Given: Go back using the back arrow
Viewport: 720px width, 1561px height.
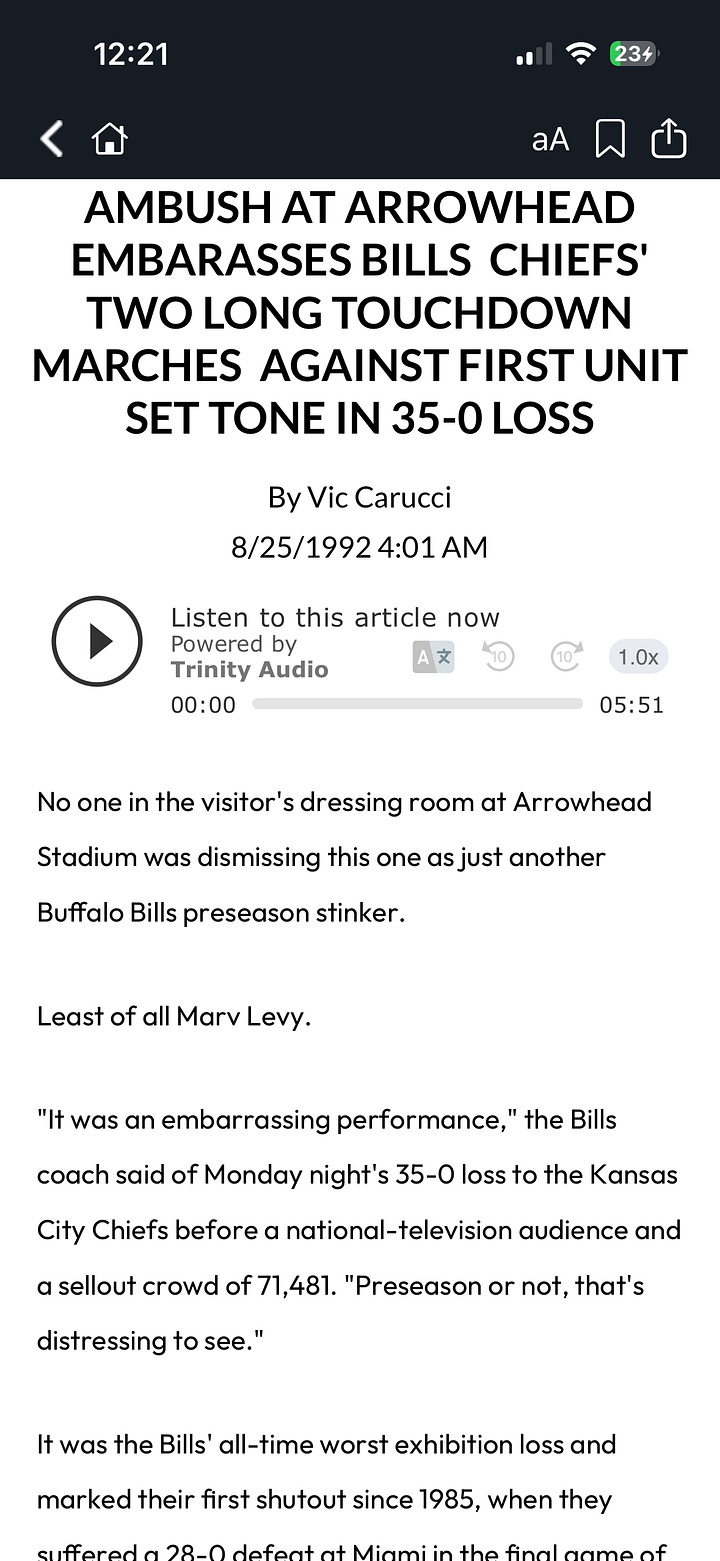Looking at the screenshot, I should tap(52, 139).
